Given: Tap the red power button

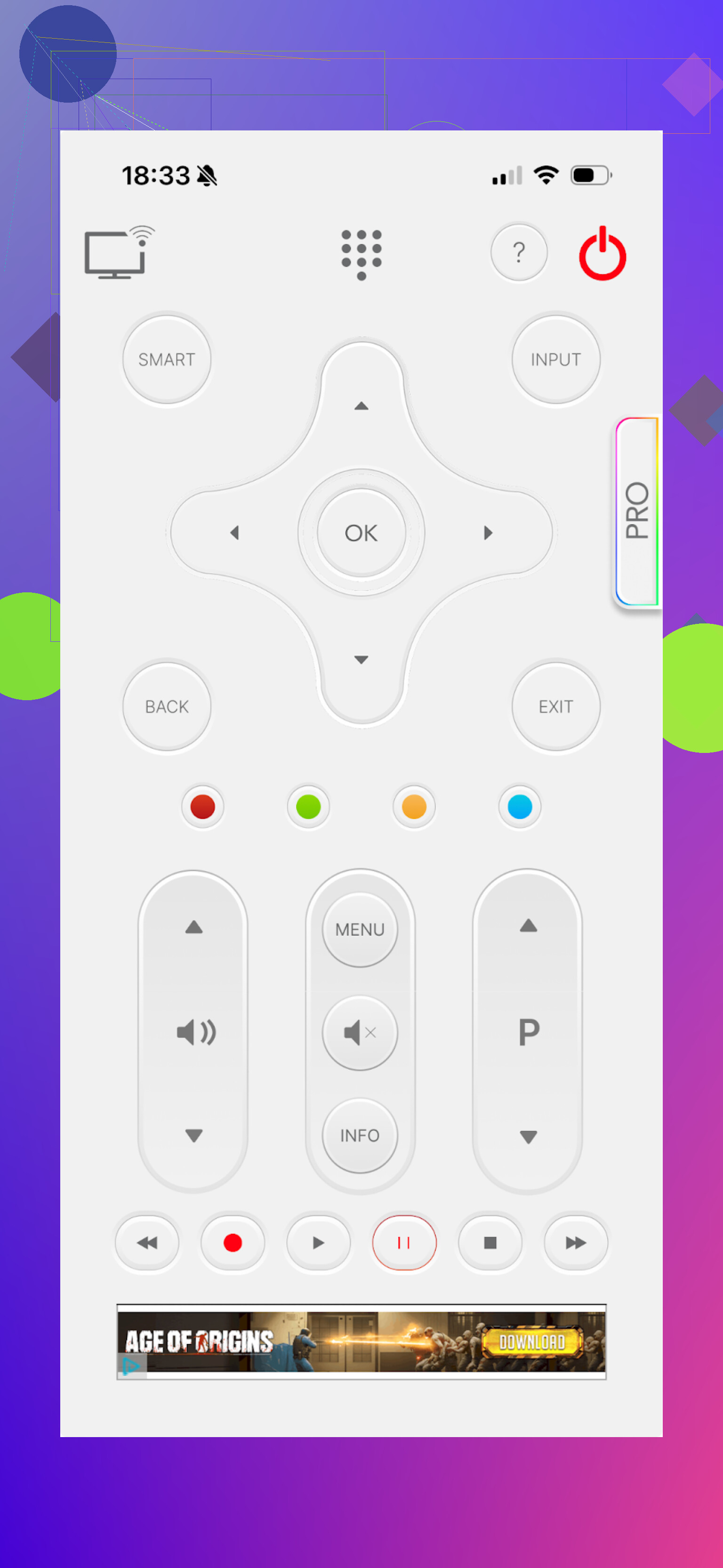Looking at the screenshot, I should 602,254.
